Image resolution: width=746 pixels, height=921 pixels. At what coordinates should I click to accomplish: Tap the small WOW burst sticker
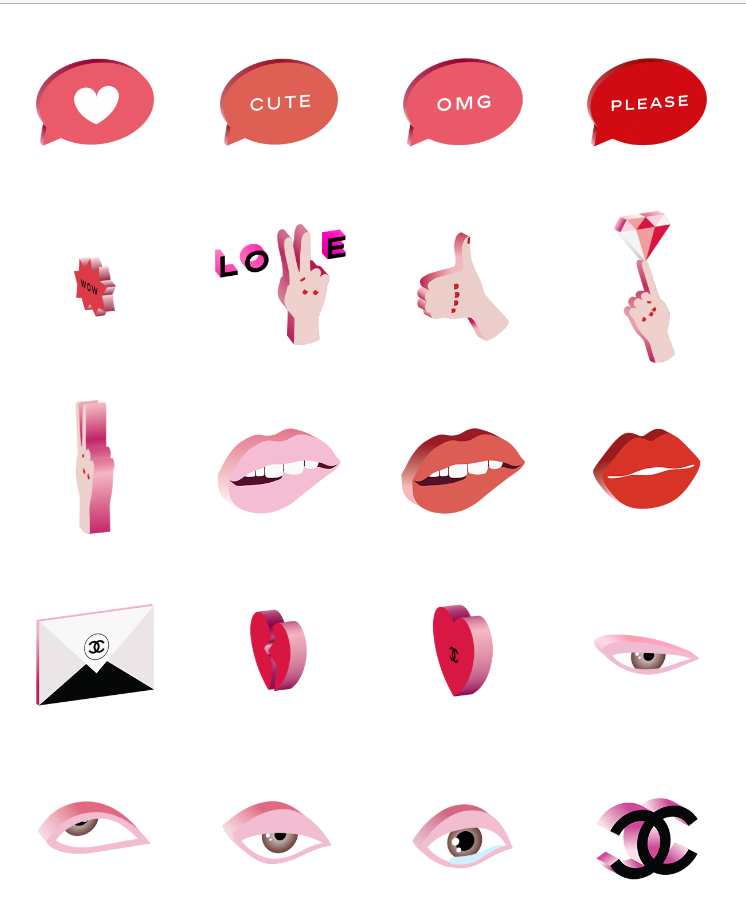tap(94, 286)
